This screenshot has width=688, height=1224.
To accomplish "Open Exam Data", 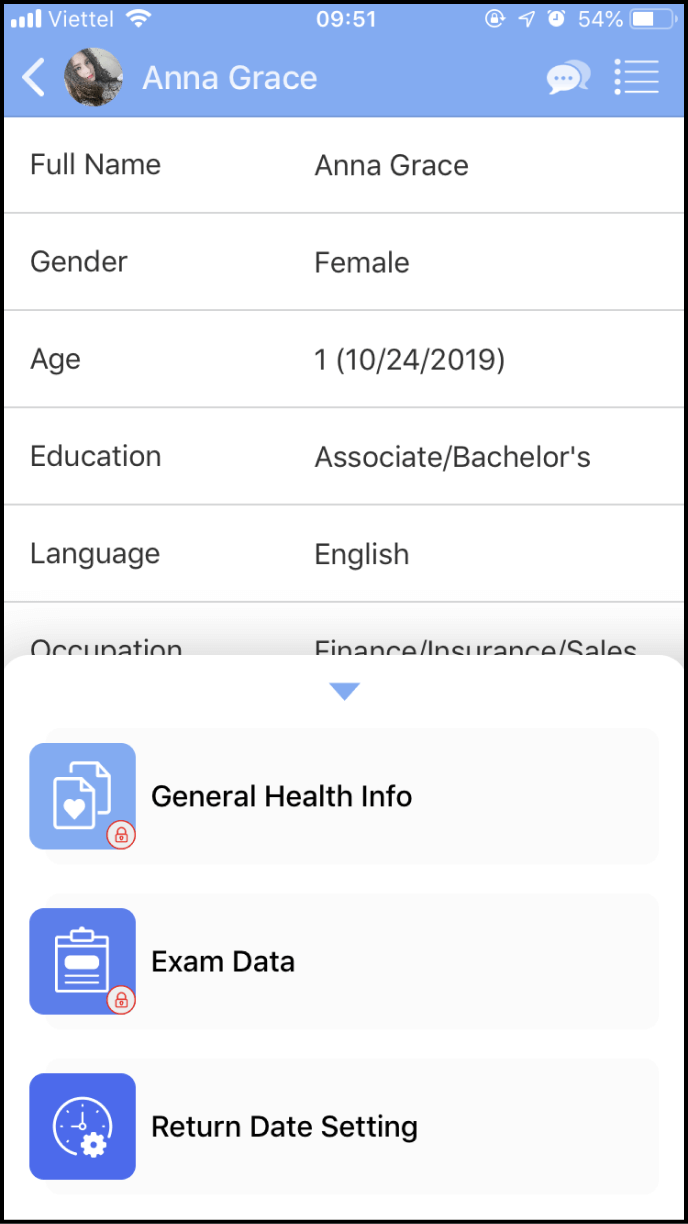I will point(344,961).
